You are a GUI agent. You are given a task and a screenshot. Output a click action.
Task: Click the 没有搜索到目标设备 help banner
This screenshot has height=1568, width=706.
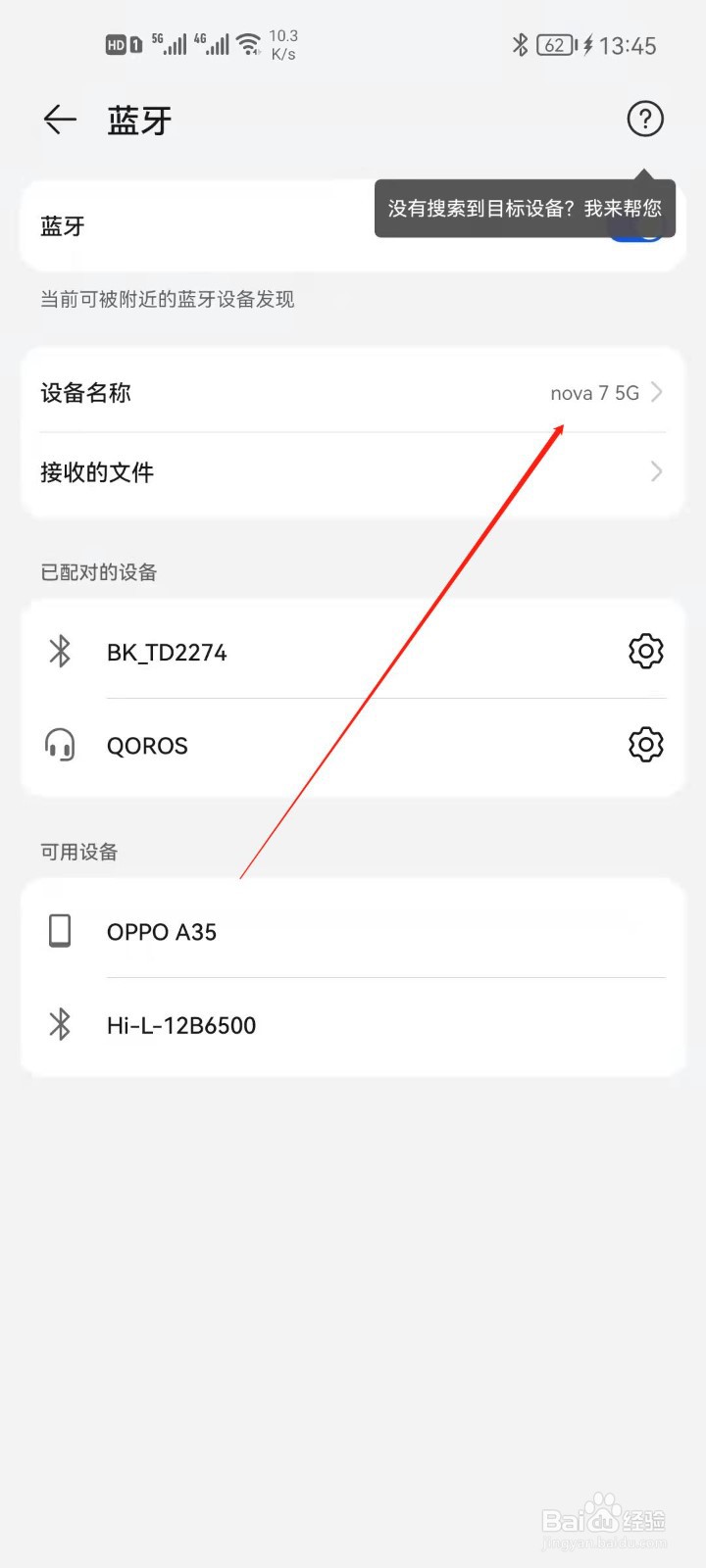pos(525,208)
